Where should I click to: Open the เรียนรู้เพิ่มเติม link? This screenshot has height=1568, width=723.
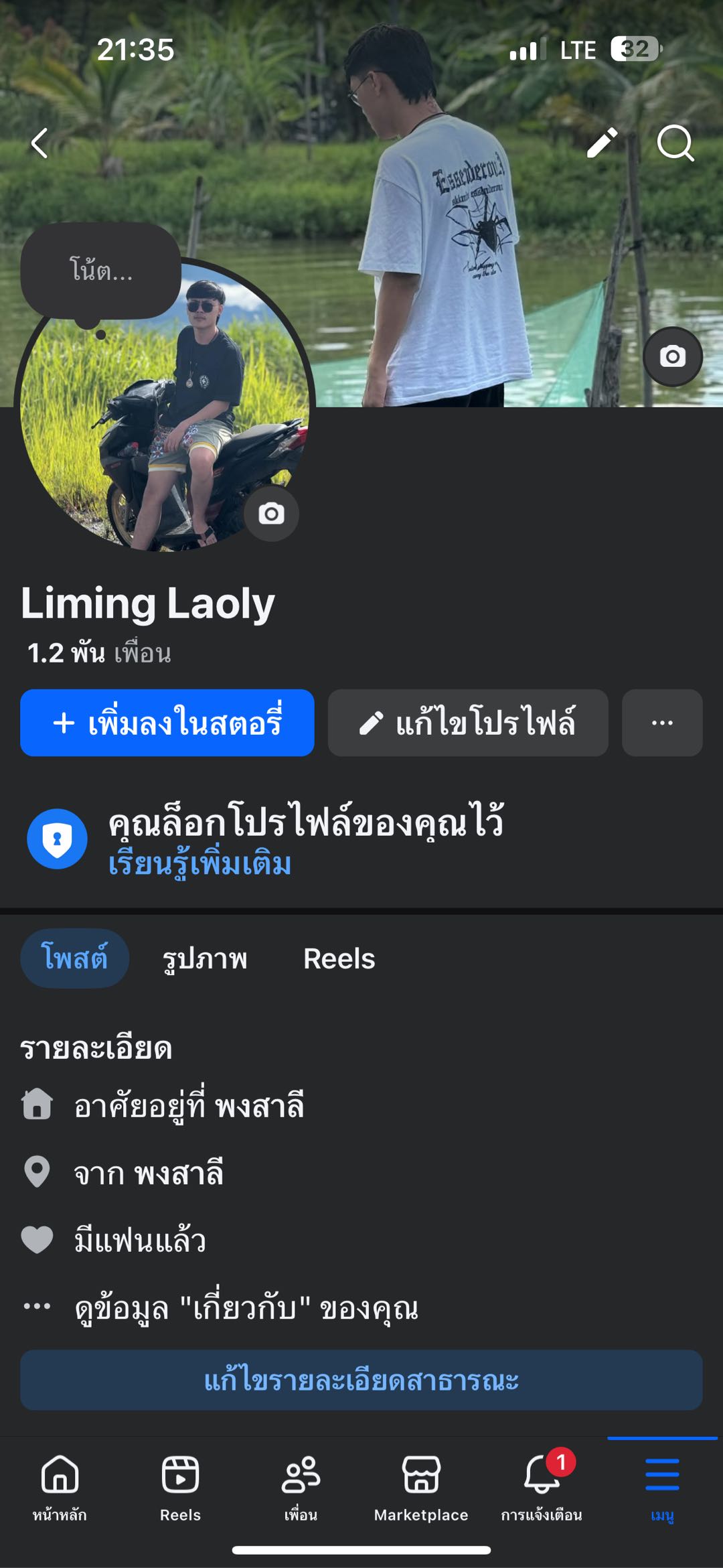199,864
